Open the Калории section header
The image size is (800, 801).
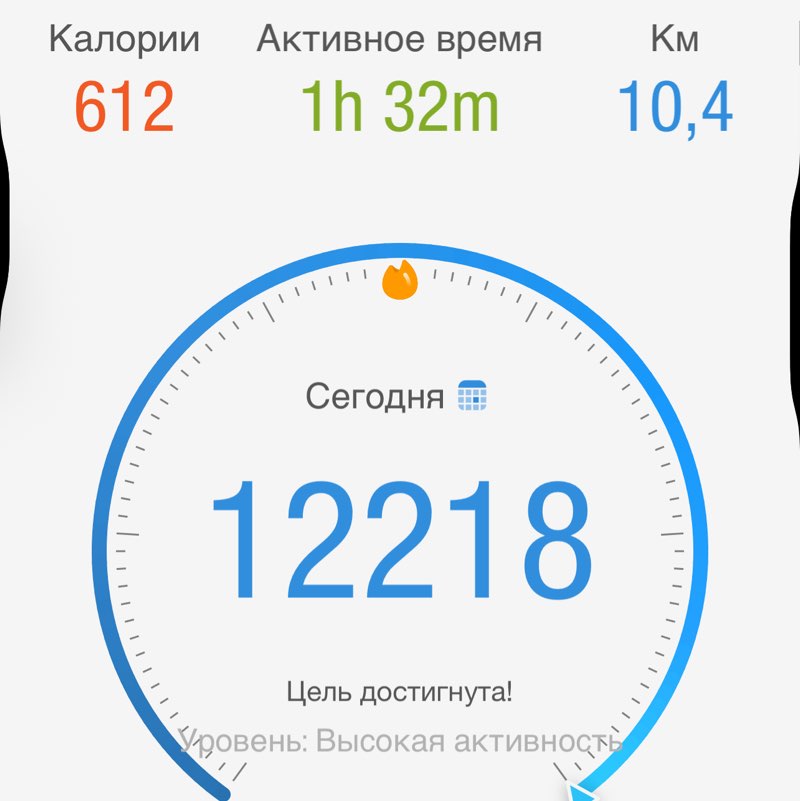[123, 38]
